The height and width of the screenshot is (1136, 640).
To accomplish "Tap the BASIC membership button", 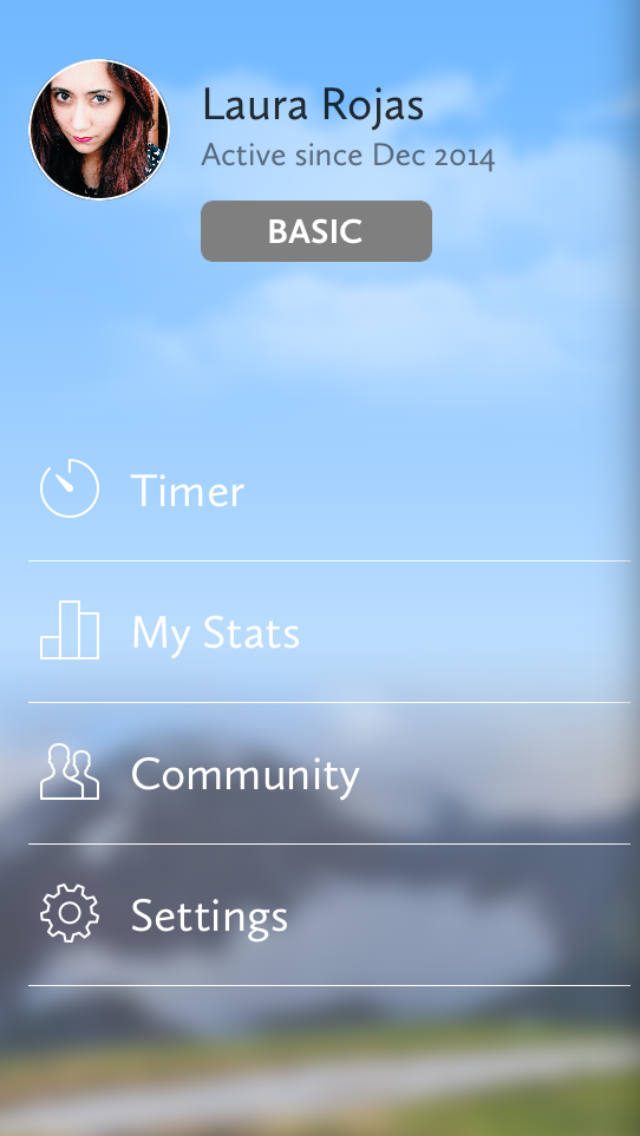I will [316, 231].
